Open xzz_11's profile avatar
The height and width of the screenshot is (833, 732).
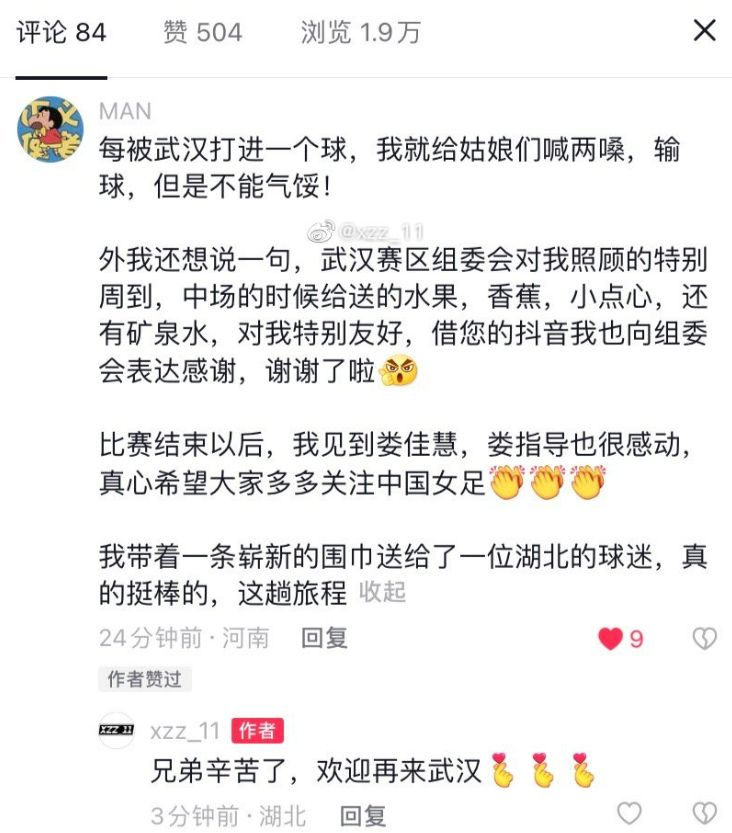[116, 732]
